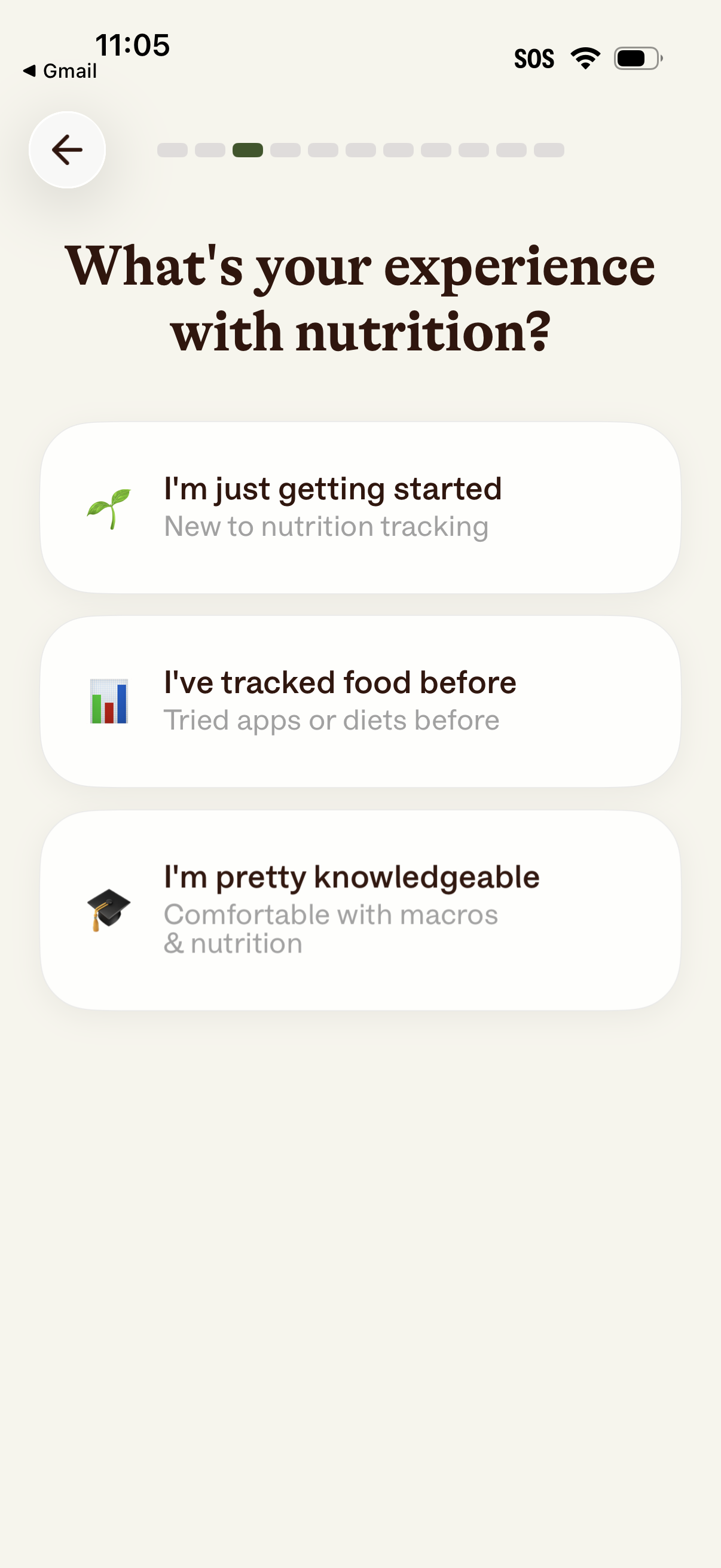This screenshot has width=721, height=1568.
Task: Tap the battery icon in status bar
Action: 636,57
